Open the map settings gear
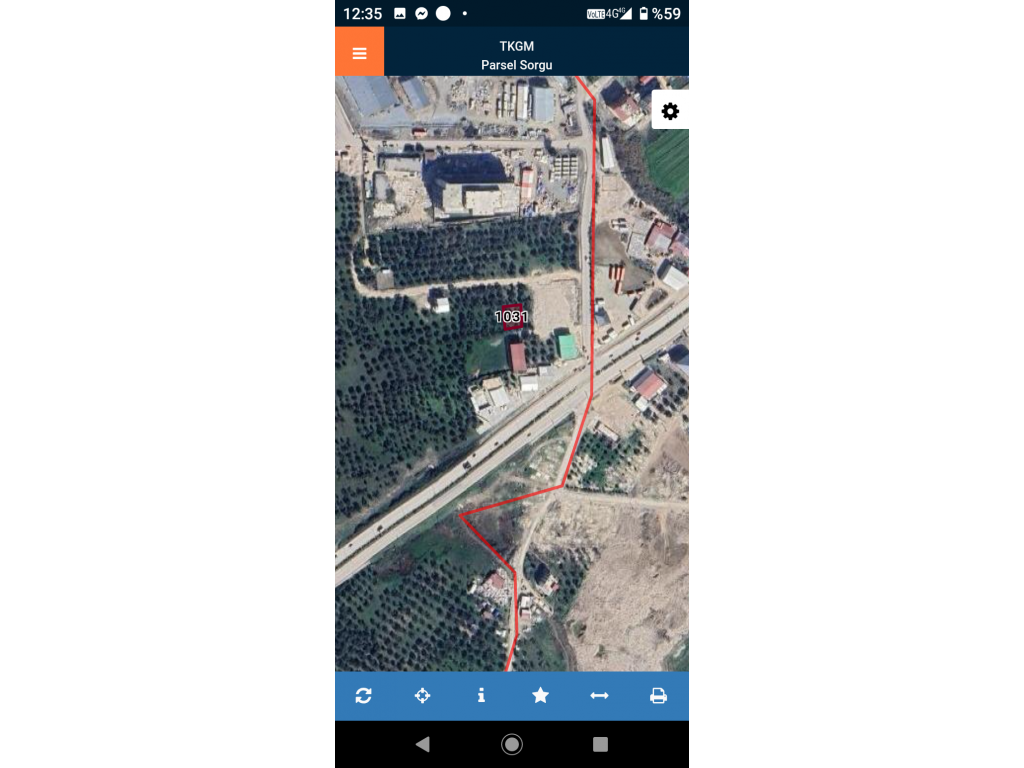The width and height of the screenshot is (1024, 768). tap(670, 111)
